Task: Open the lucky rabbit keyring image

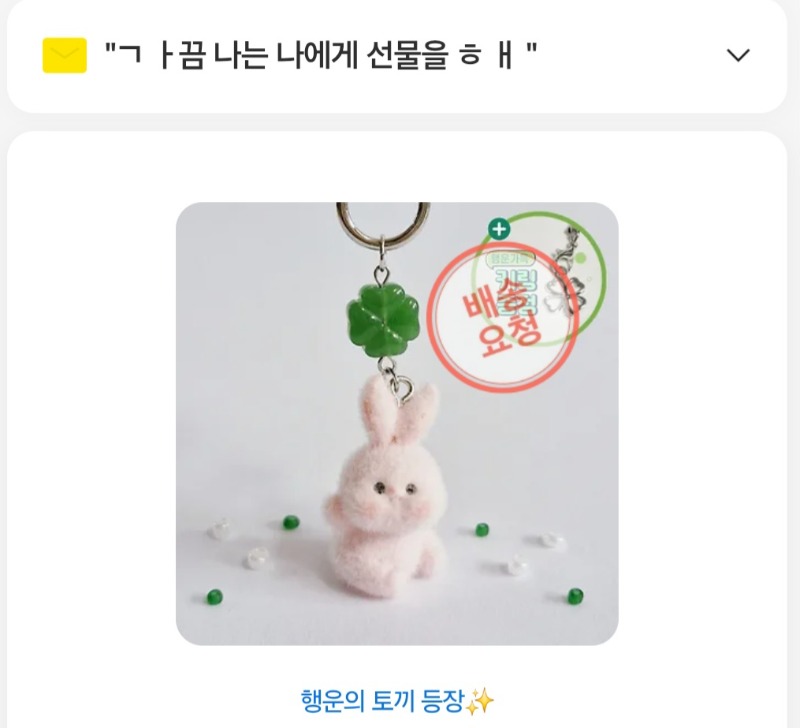Action: point(396,423)
